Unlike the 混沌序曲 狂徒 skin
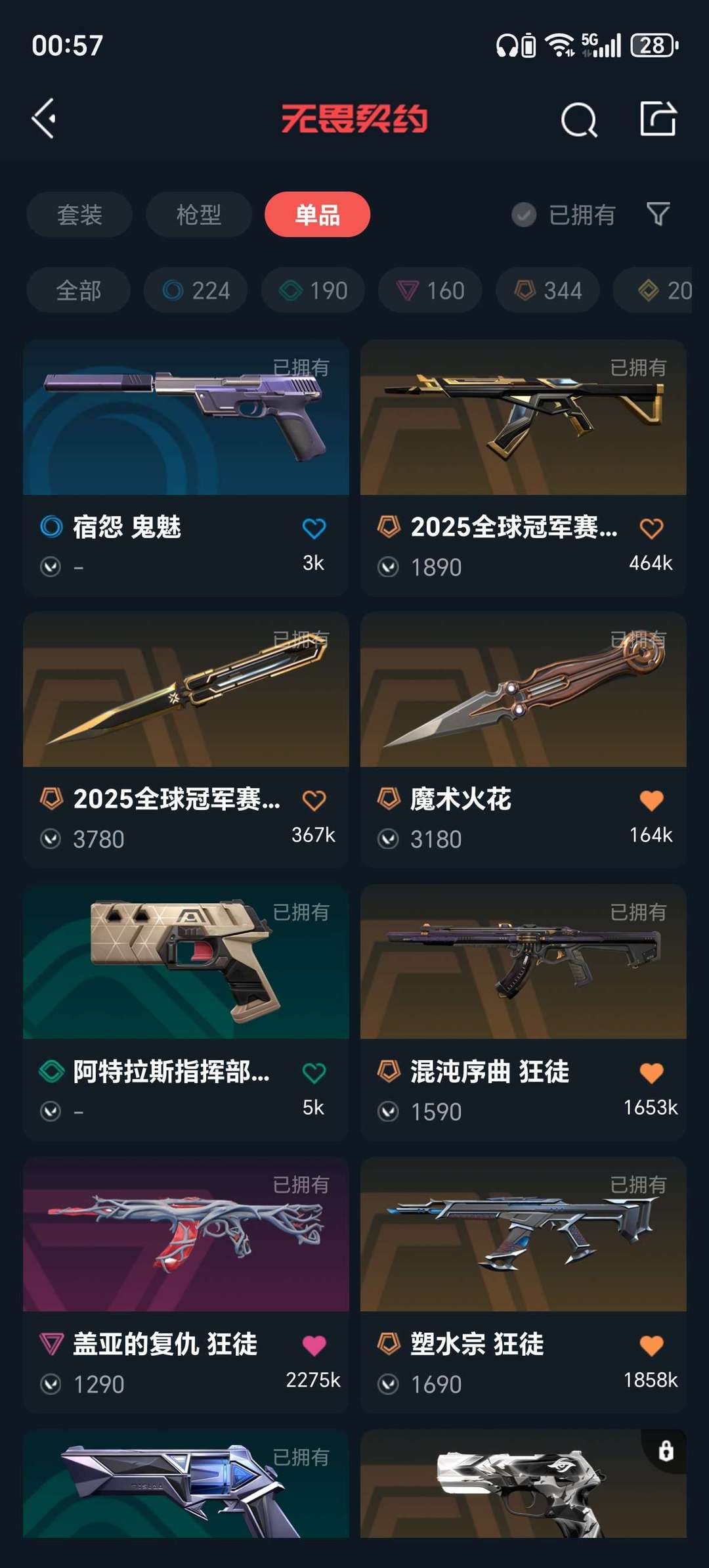Viewport: 709px width, 1568px height. 651,1073
